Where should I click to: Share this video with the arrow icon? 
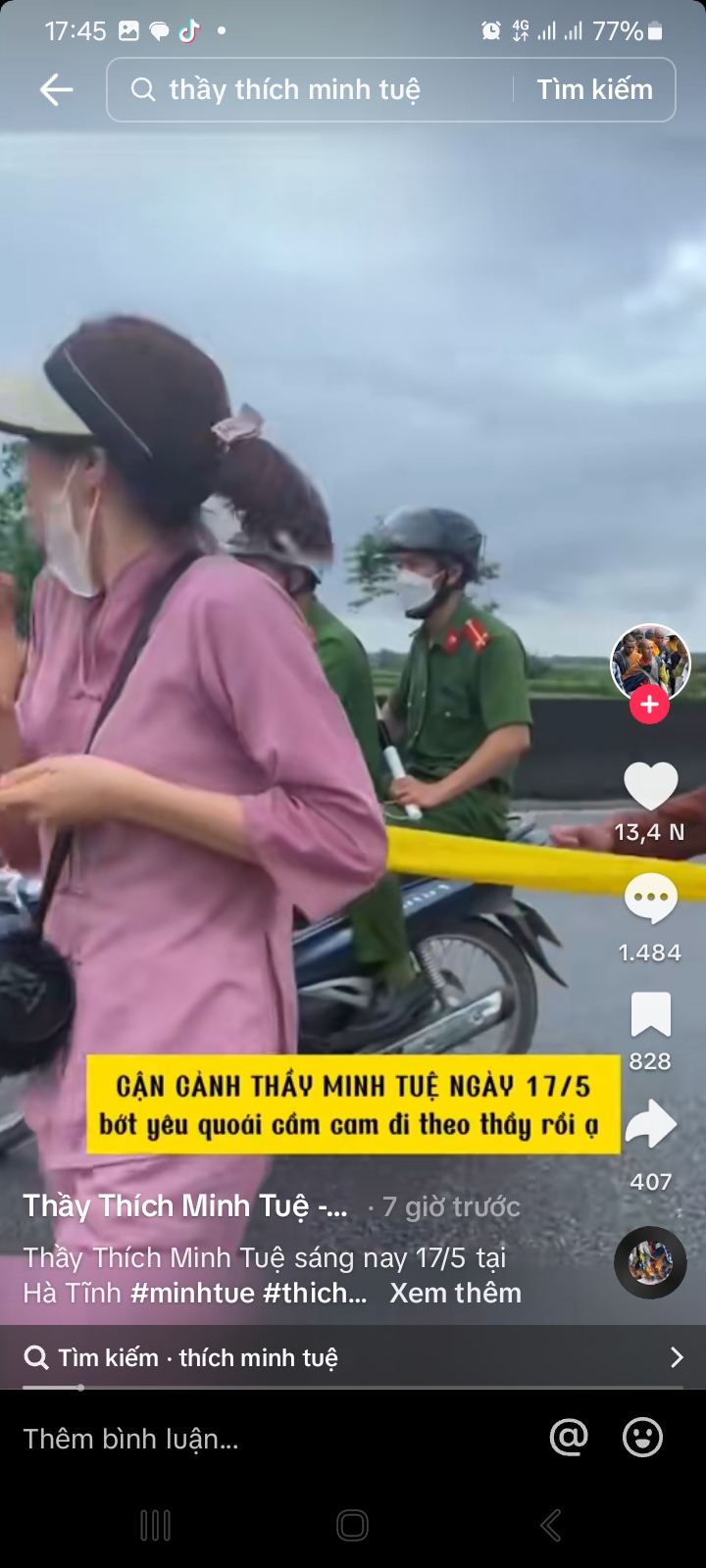(x=650, y=1125)
